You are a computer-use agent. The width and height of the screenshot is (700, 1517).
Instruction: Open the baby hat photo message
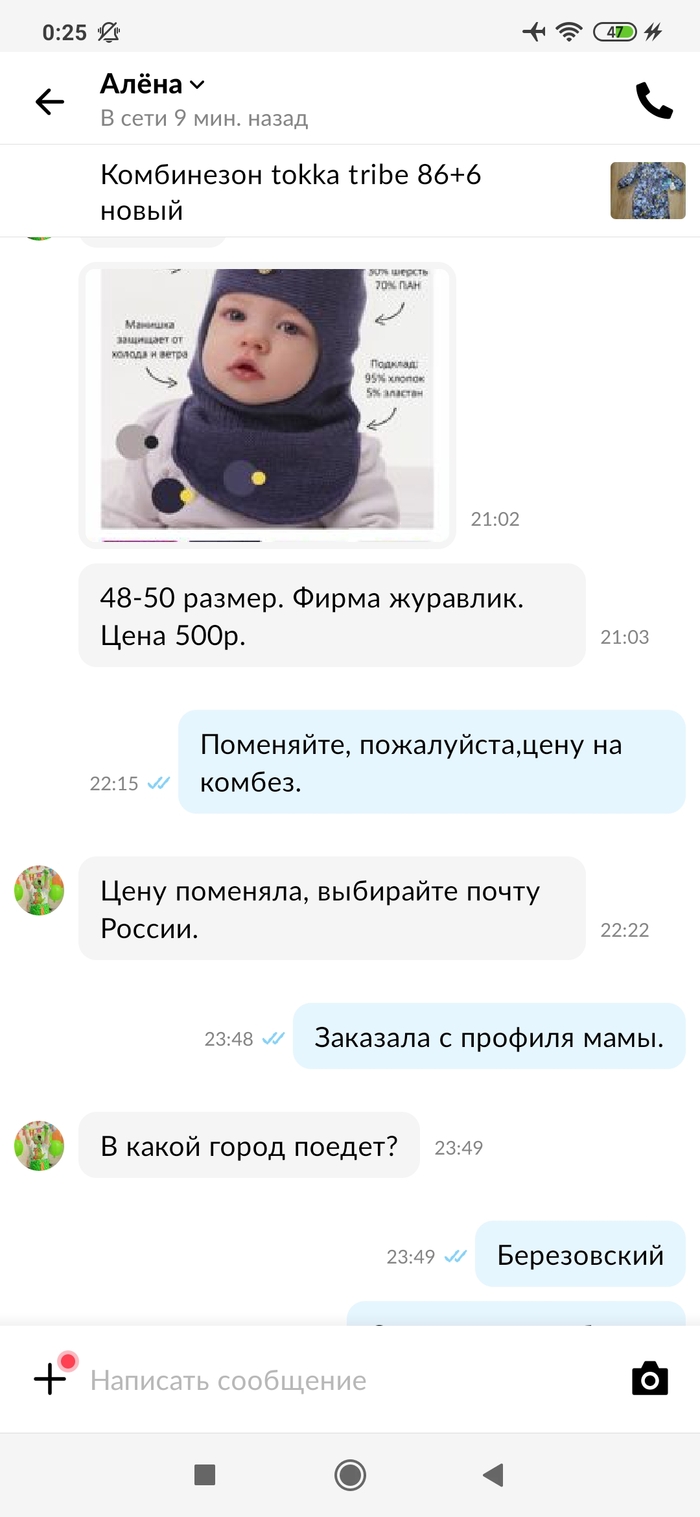[x=267, y=404]
